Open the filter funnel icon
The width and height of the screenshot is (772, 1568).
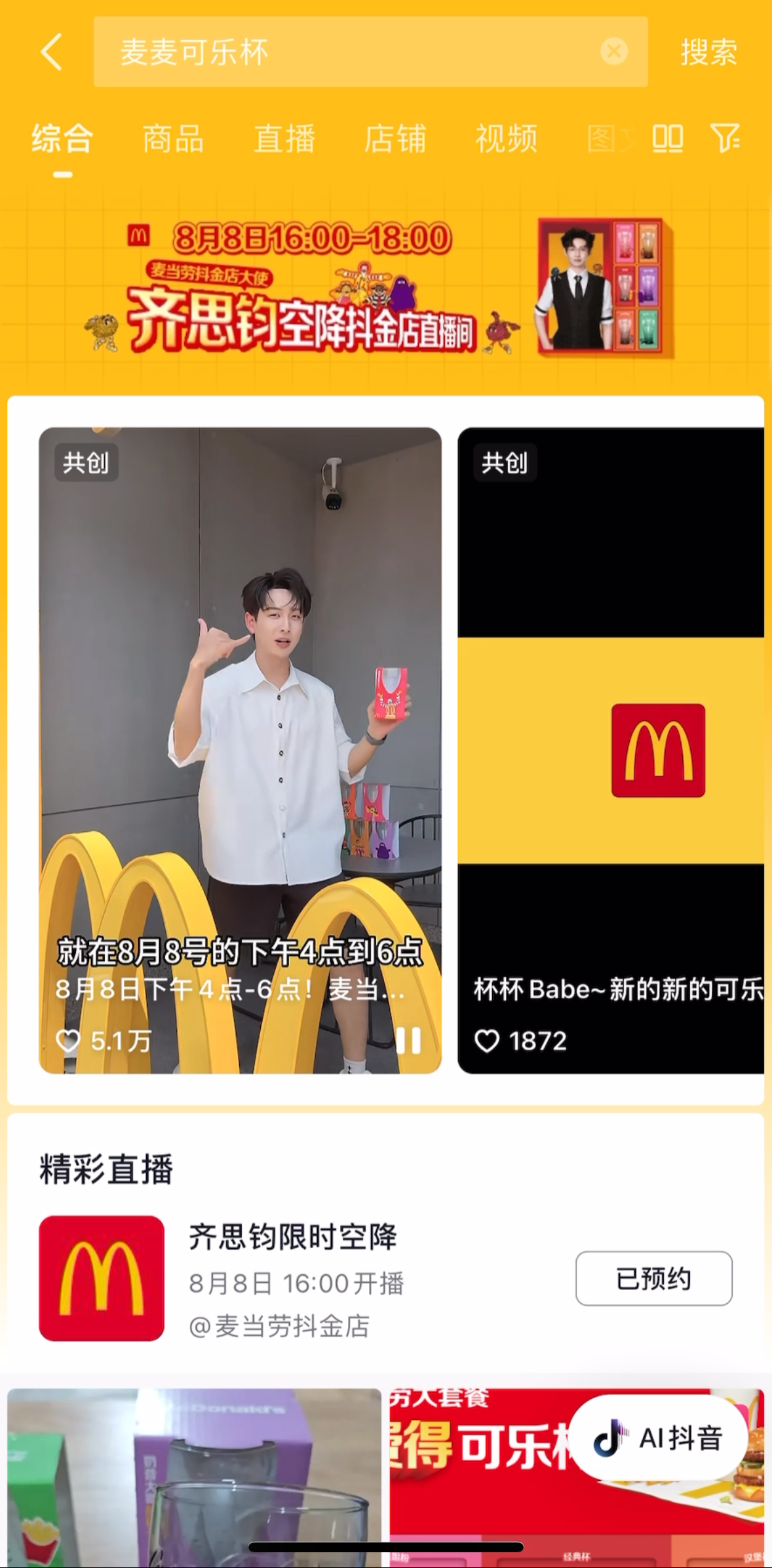click(725, 139)
